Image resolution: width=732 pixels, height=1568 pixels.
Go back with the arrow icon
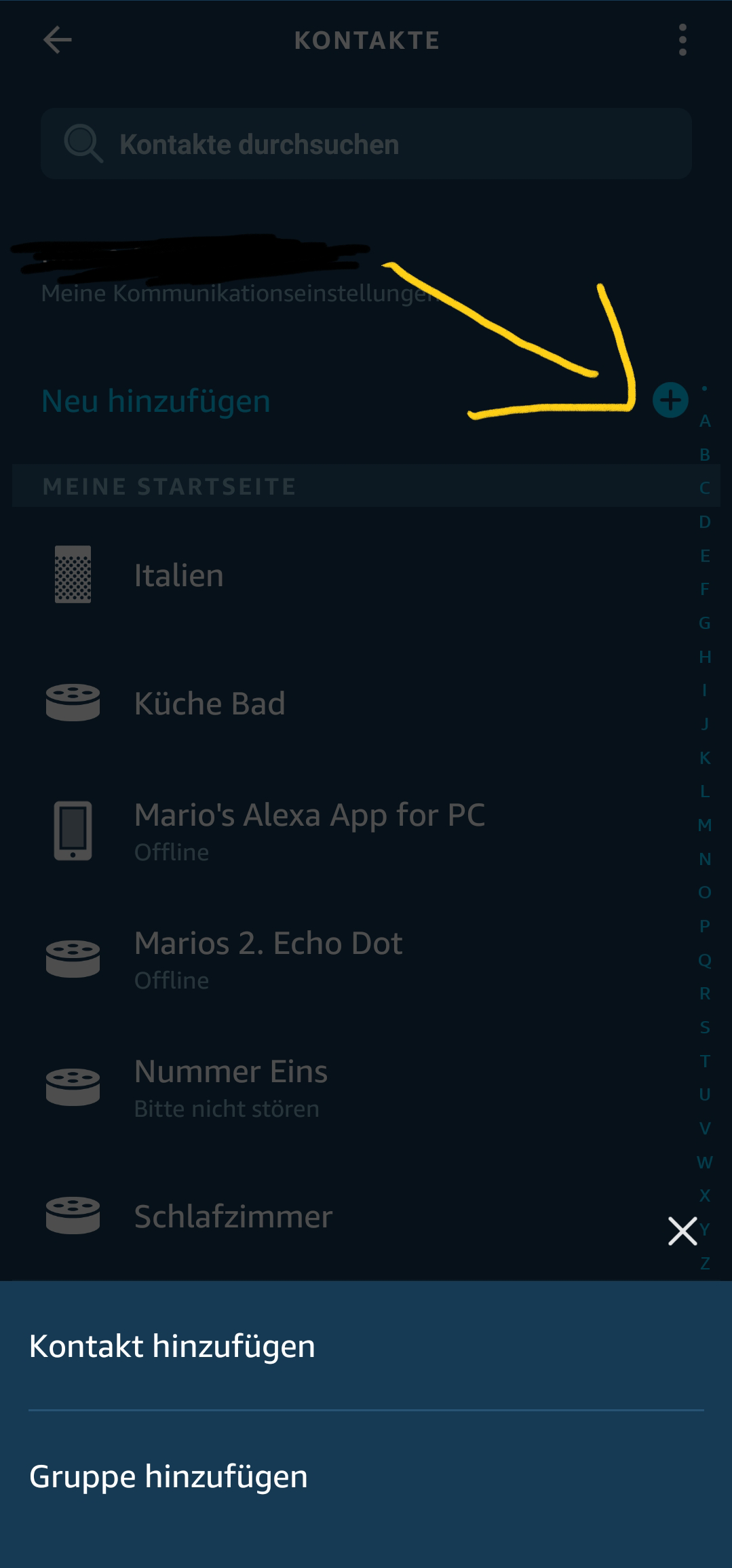pos(58,40)
